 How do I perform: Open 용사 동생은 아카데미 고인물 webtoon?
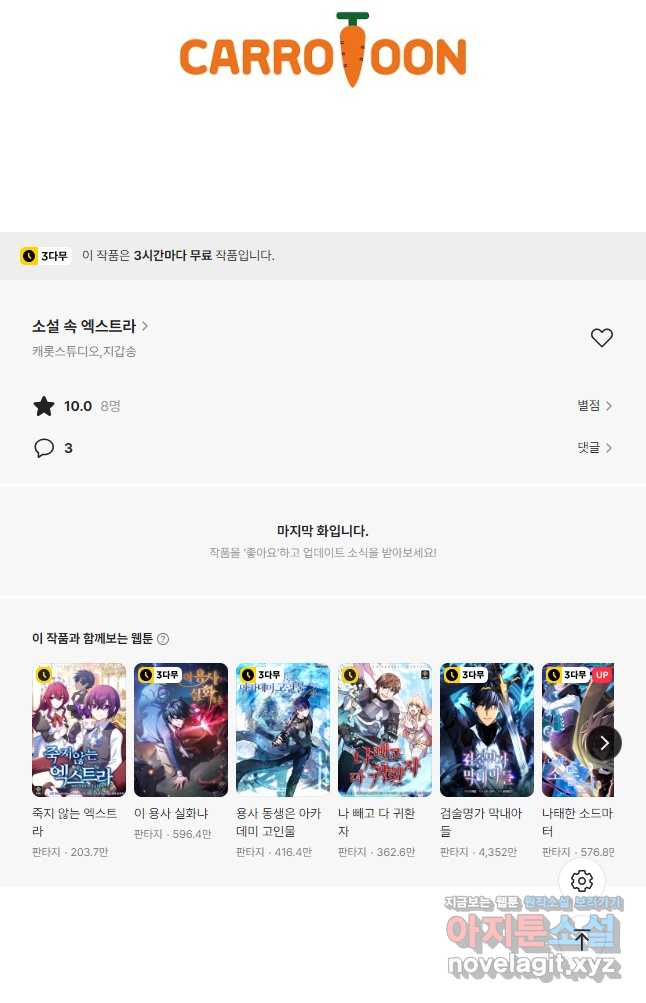283,730
